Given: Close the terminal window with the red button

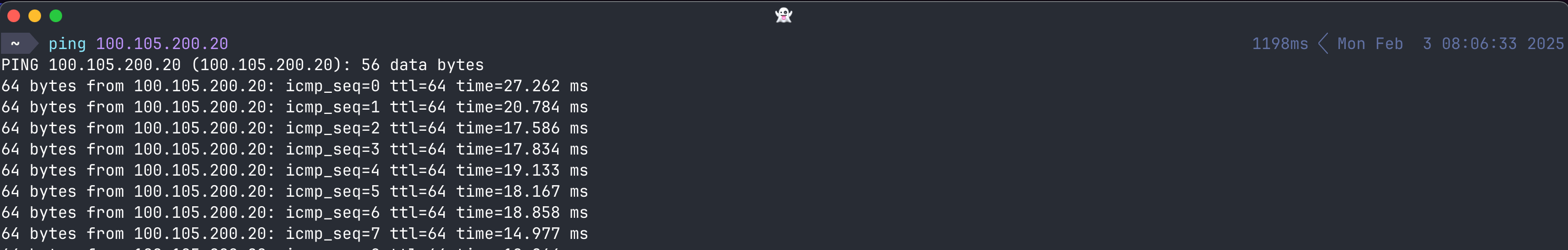Looking at the screenshot, I should pyautogui.click(x=14, y=16).
